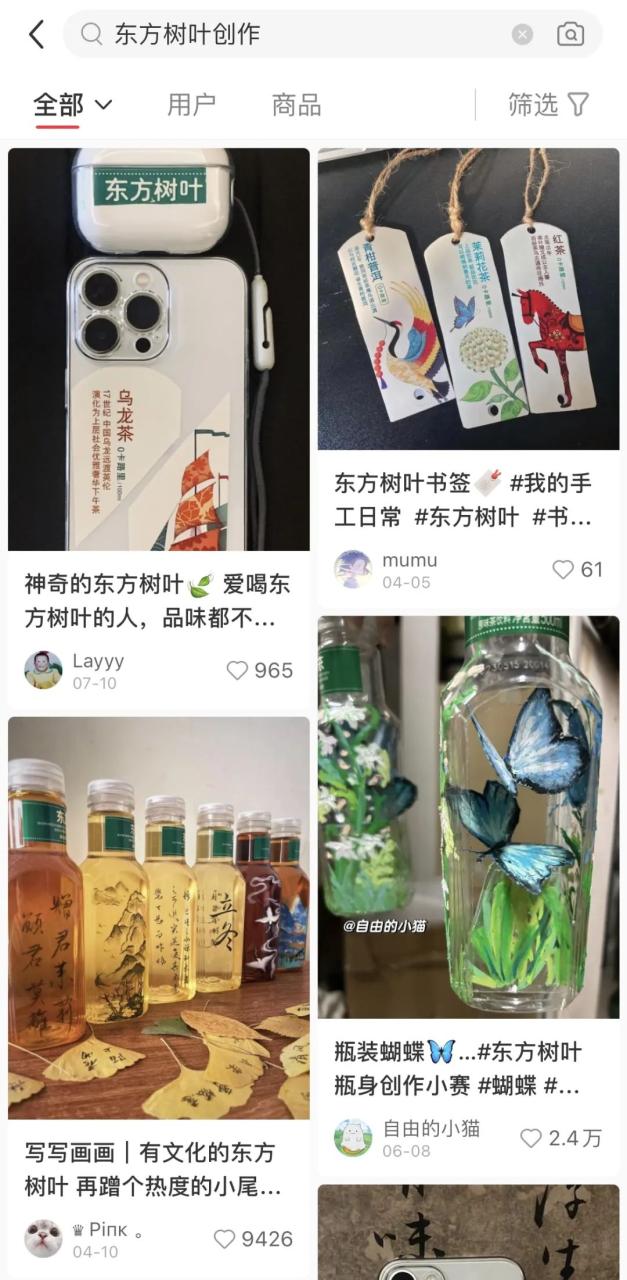Tap the search field with 东方树叶创作
Screen dimensions: 627x1280
click(x=300, y=34)
